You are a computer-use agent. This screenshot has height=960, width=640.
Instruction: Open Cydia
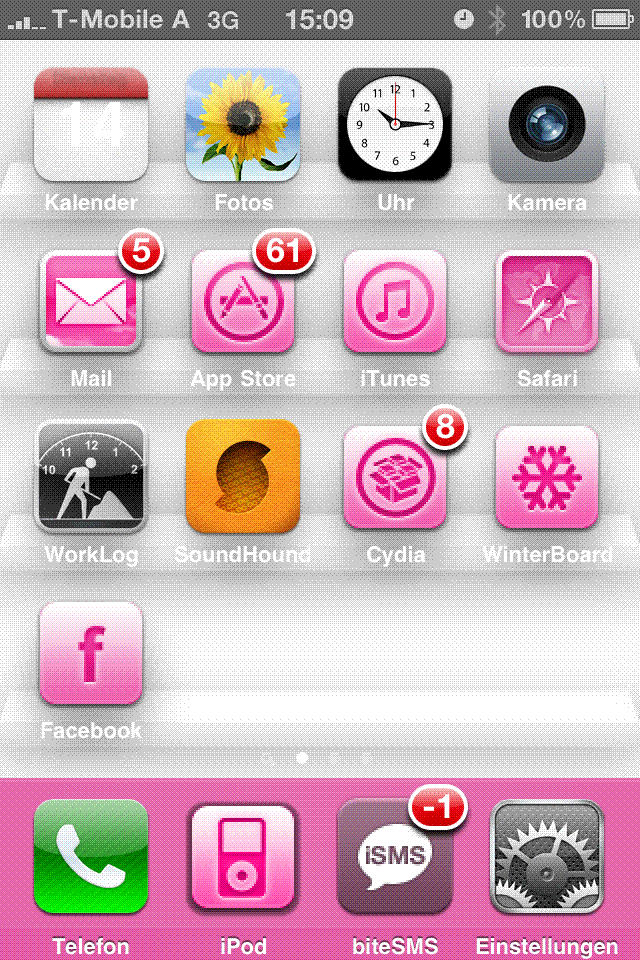click(x=395, y=477)
